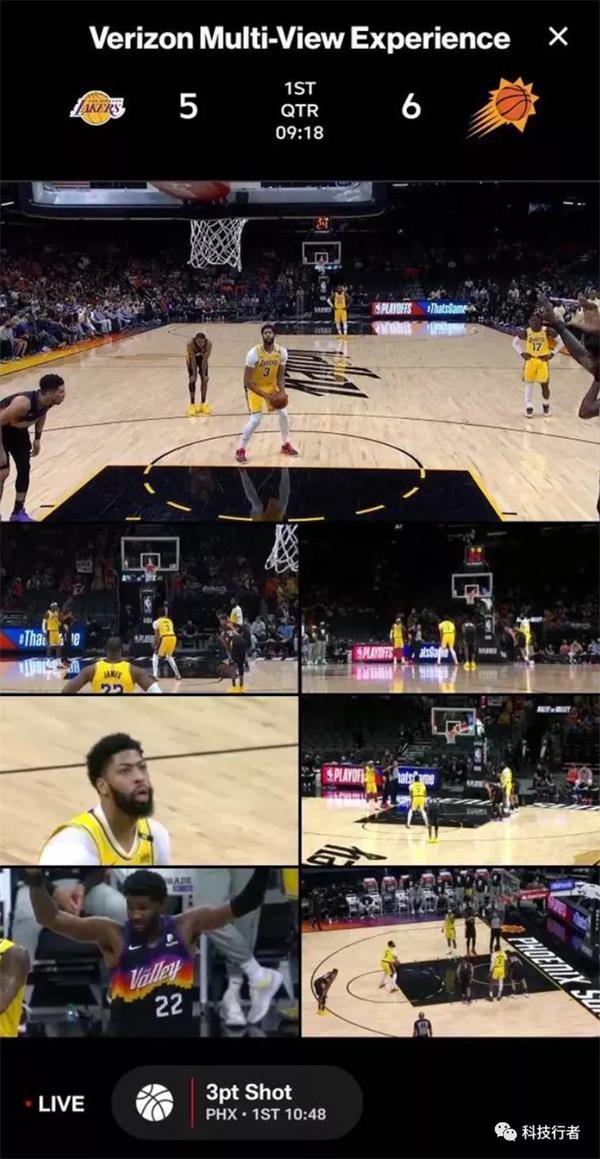Image resolution: width=600 pixels, height=1159 pixels.
Task: Select the Suns number 22 player camera
Action: point(149,952)
